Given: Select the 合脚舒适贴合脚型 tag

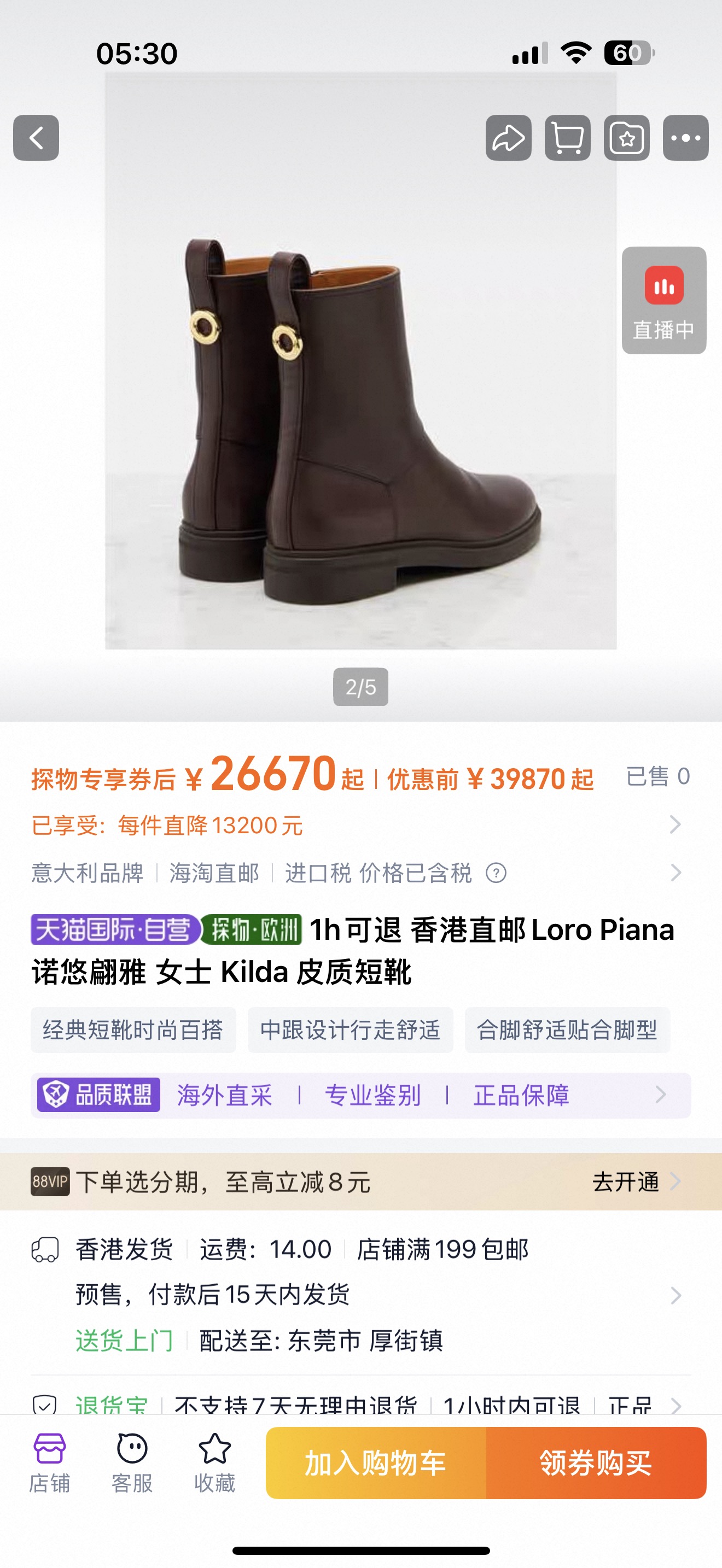Looking at the screenshot, I should (x=567, y=1030).
